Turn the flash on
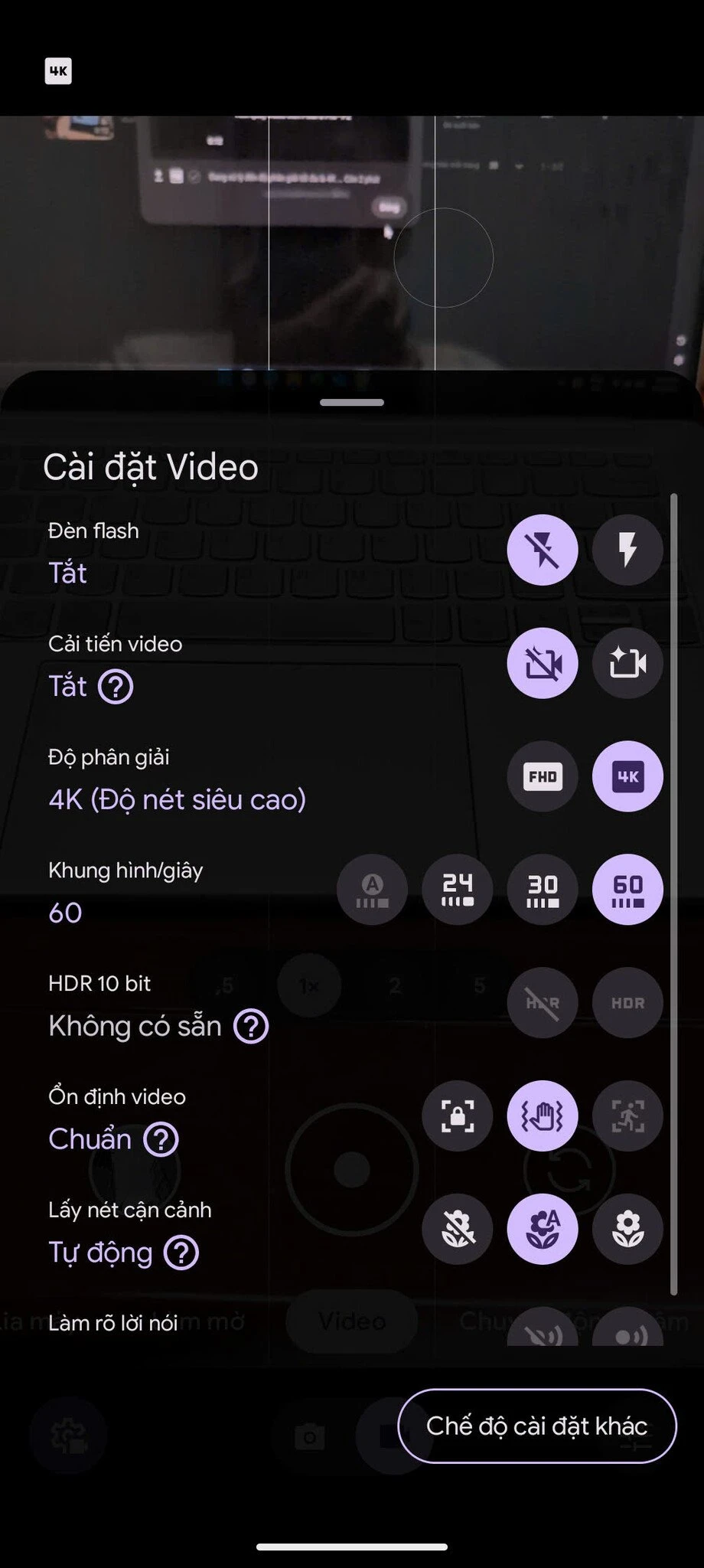The image size is (704, 1568). tap(627, 550)
